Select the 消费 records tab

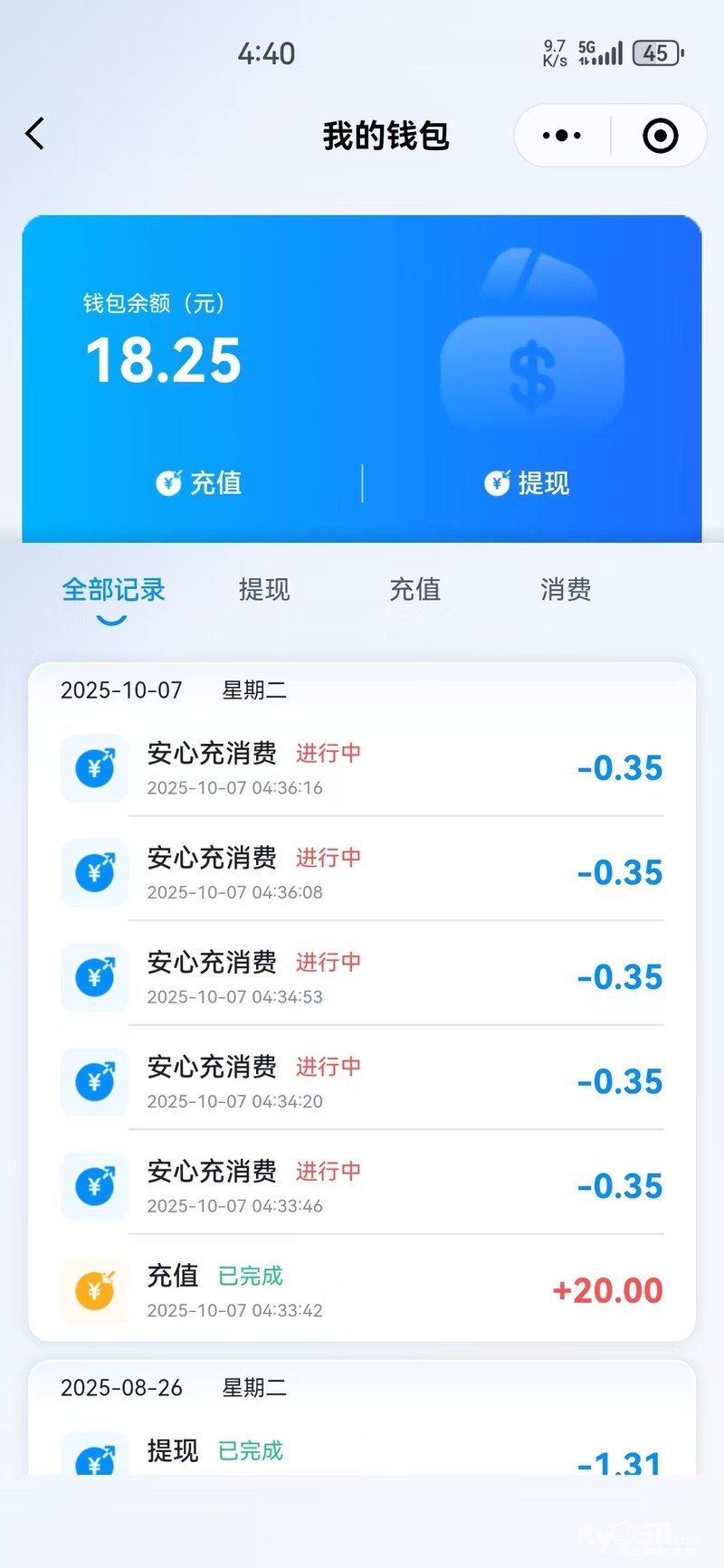click(x=566, y=590)
